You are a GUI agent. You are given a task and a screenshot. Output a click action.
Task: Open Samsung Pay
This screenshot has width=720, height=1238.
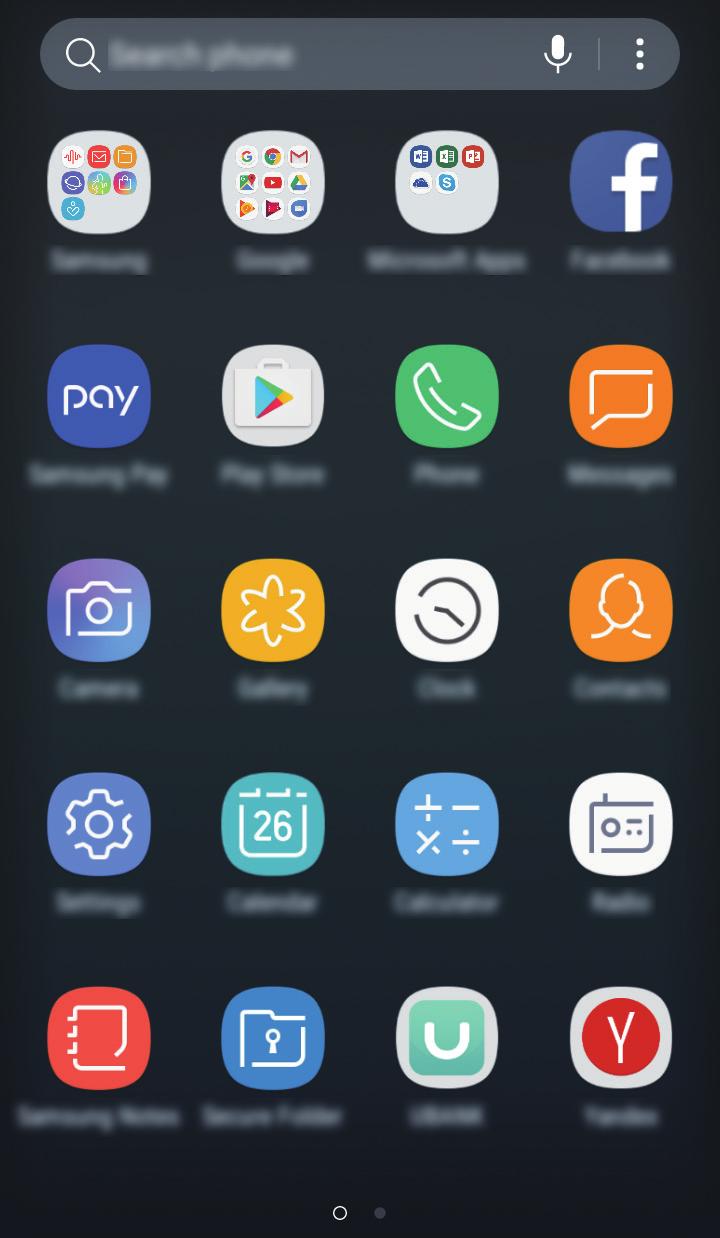(99, 397)
